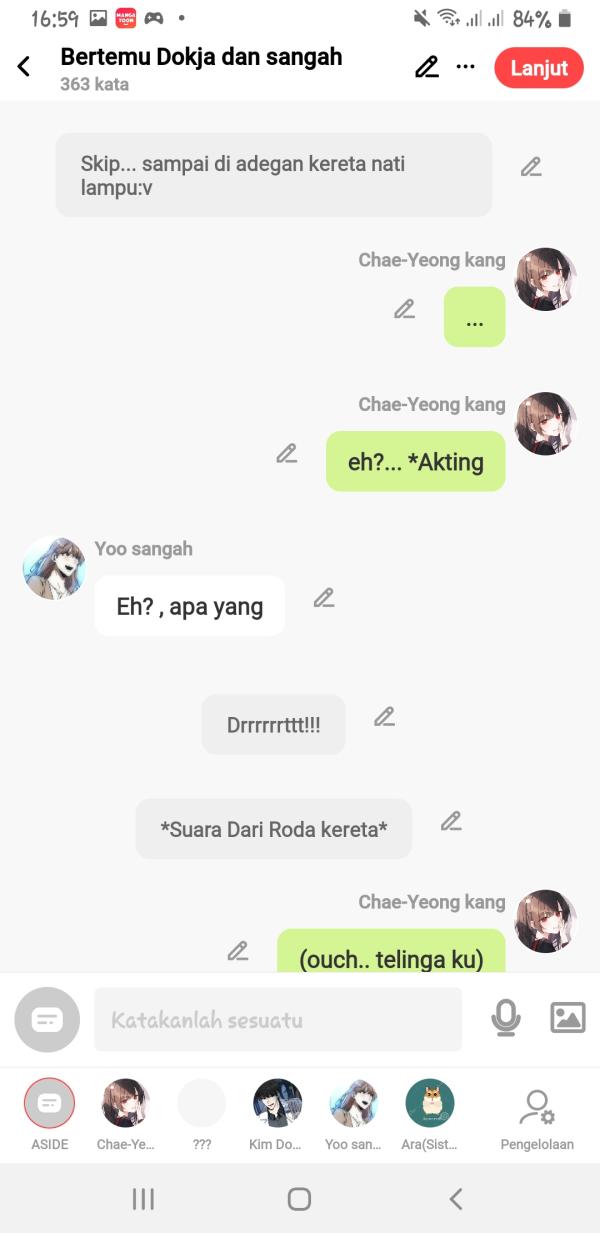Edit the "(ouch.. telinga ku)" message
This screenshot has height=1233, width=600.
(x=237, y=951)
